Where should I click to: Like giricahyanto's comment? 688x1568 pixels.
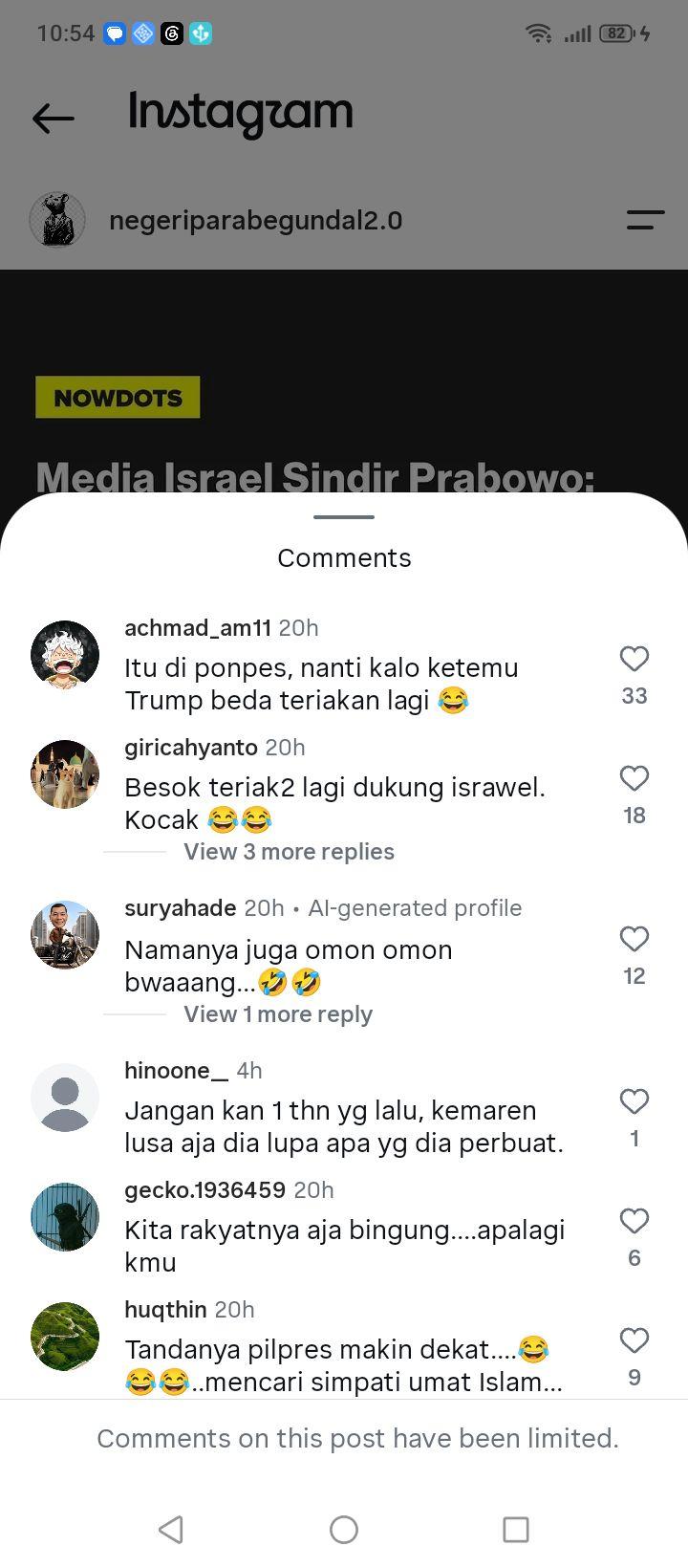634,778
